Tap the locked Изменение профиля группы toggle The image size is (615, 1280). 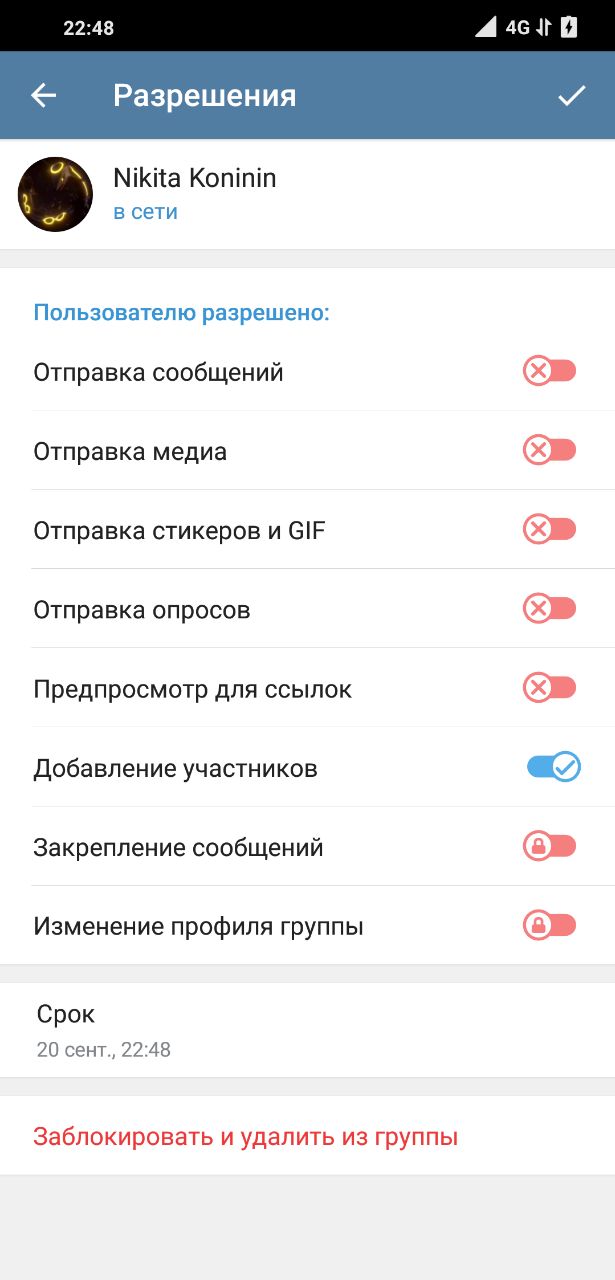550,926
